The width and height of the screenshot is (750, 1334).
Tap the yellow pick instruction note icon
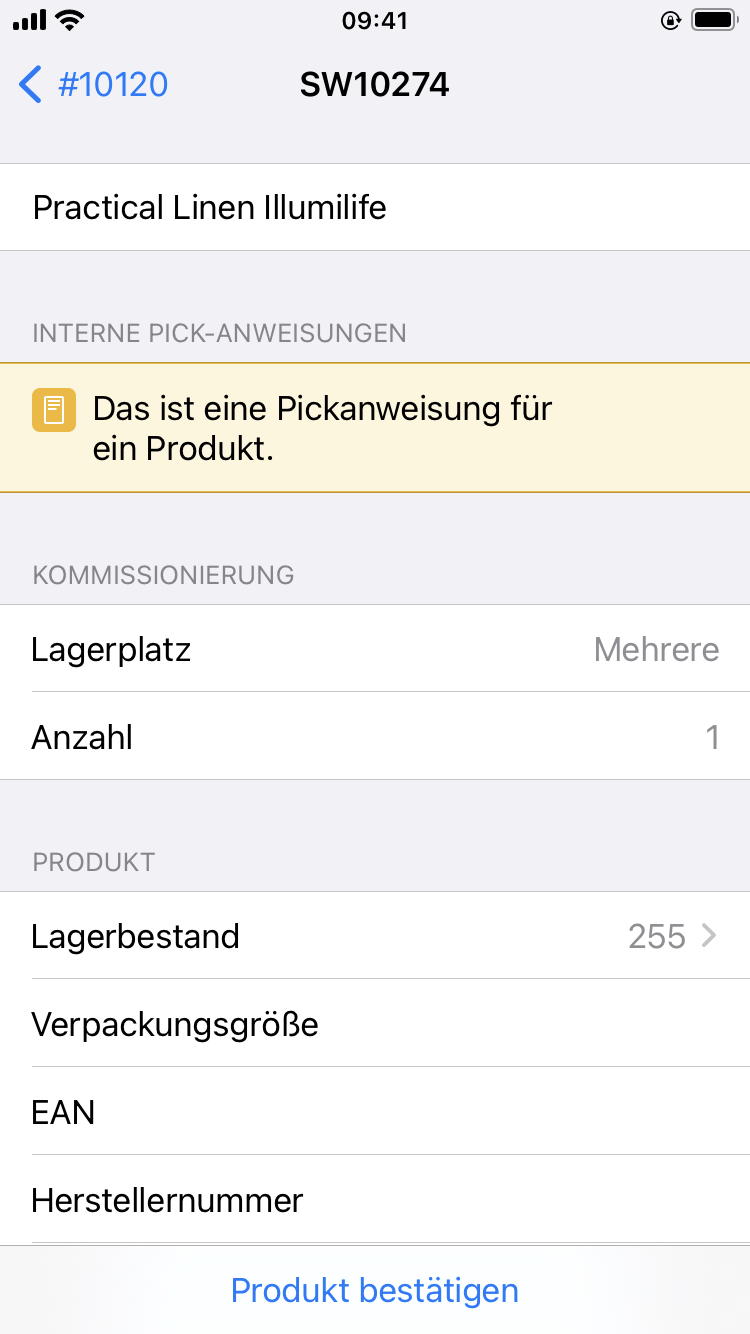pos(54,410)
